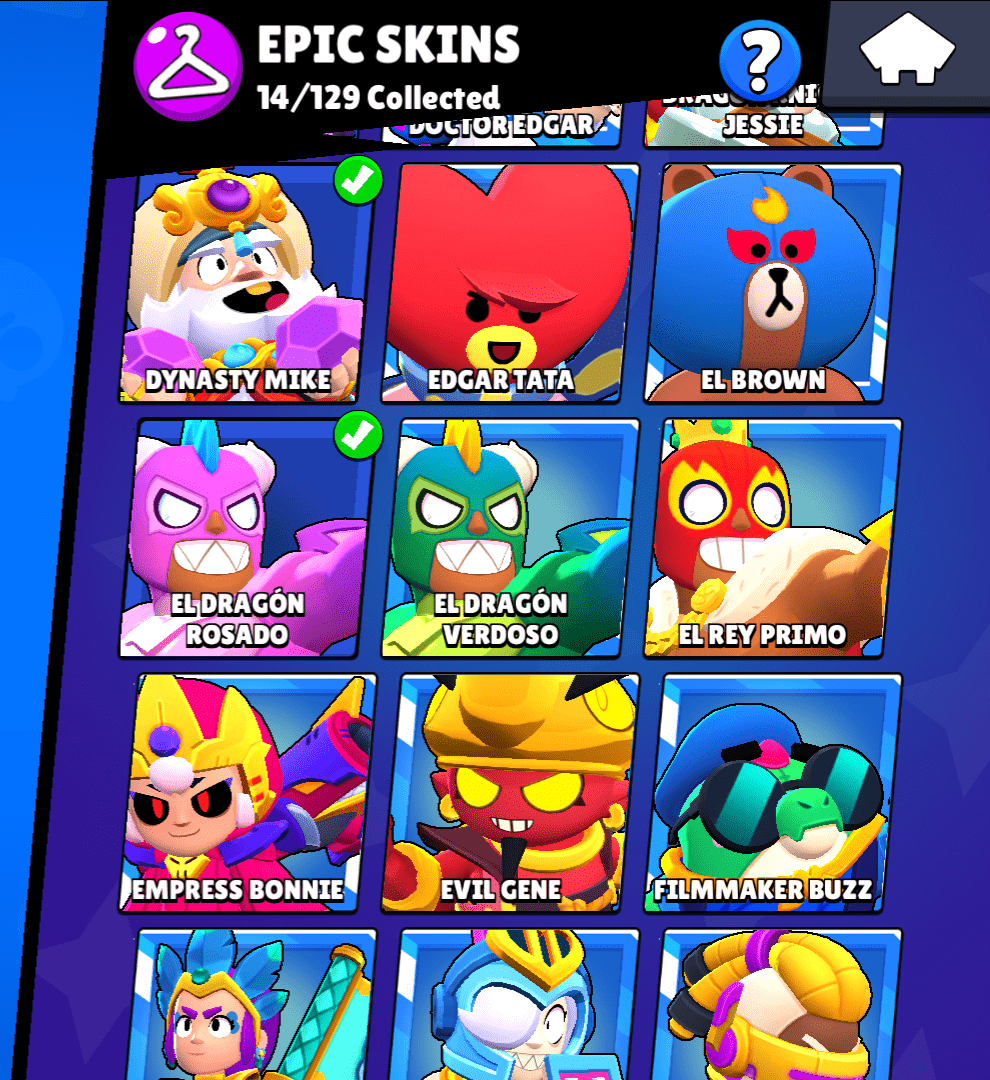Select El Dragón Verdoso skin
The height and width of the screenshot is (1080, 990).
pos(512,540)
